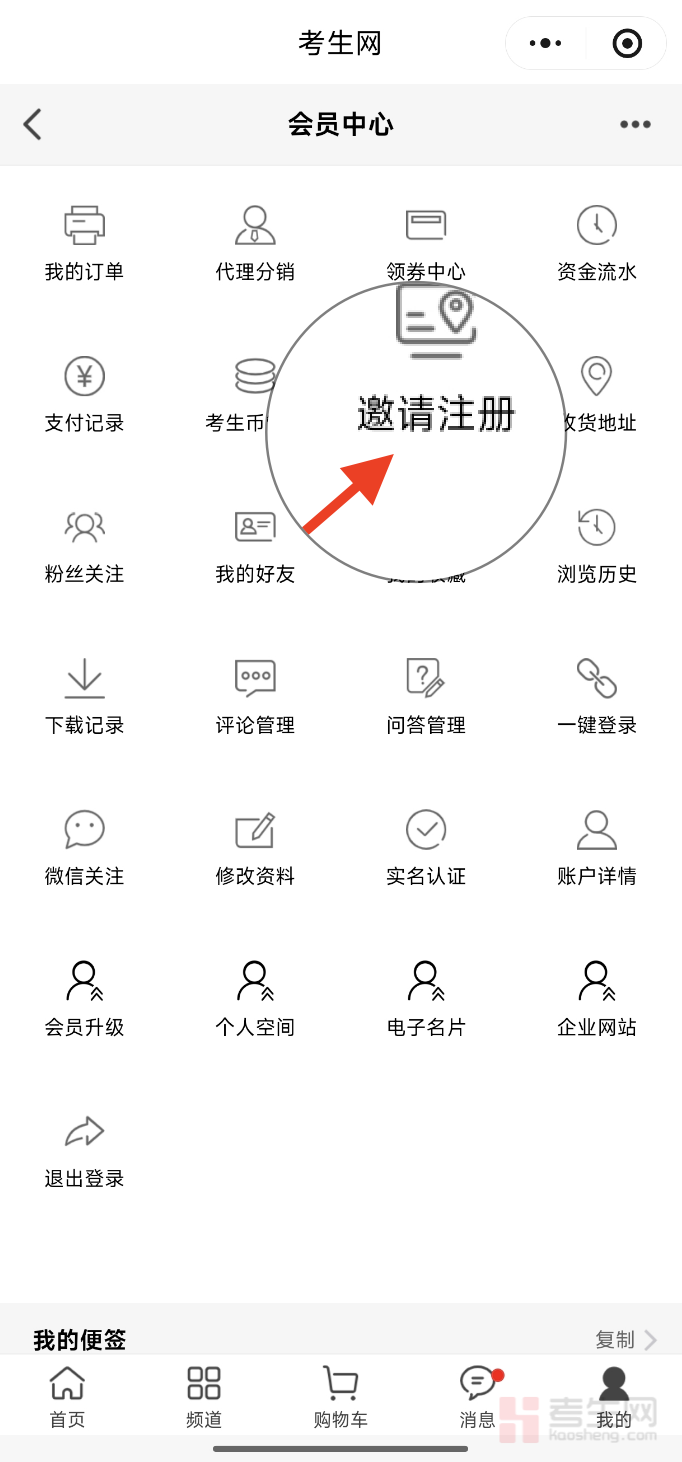Switch to the 首页 home tab
This screenshot has width=682, height=1462.
(67, 1396)
